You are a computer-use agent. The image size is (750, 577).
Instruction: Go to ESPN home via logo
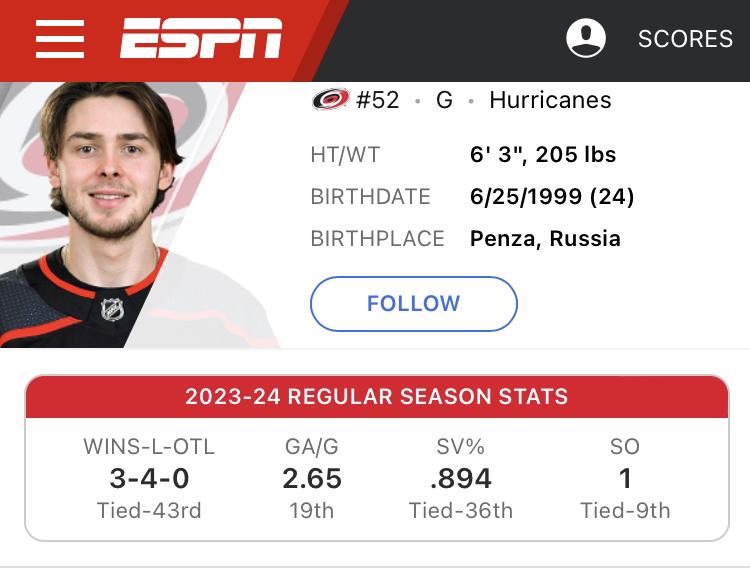tap(201, 39)
